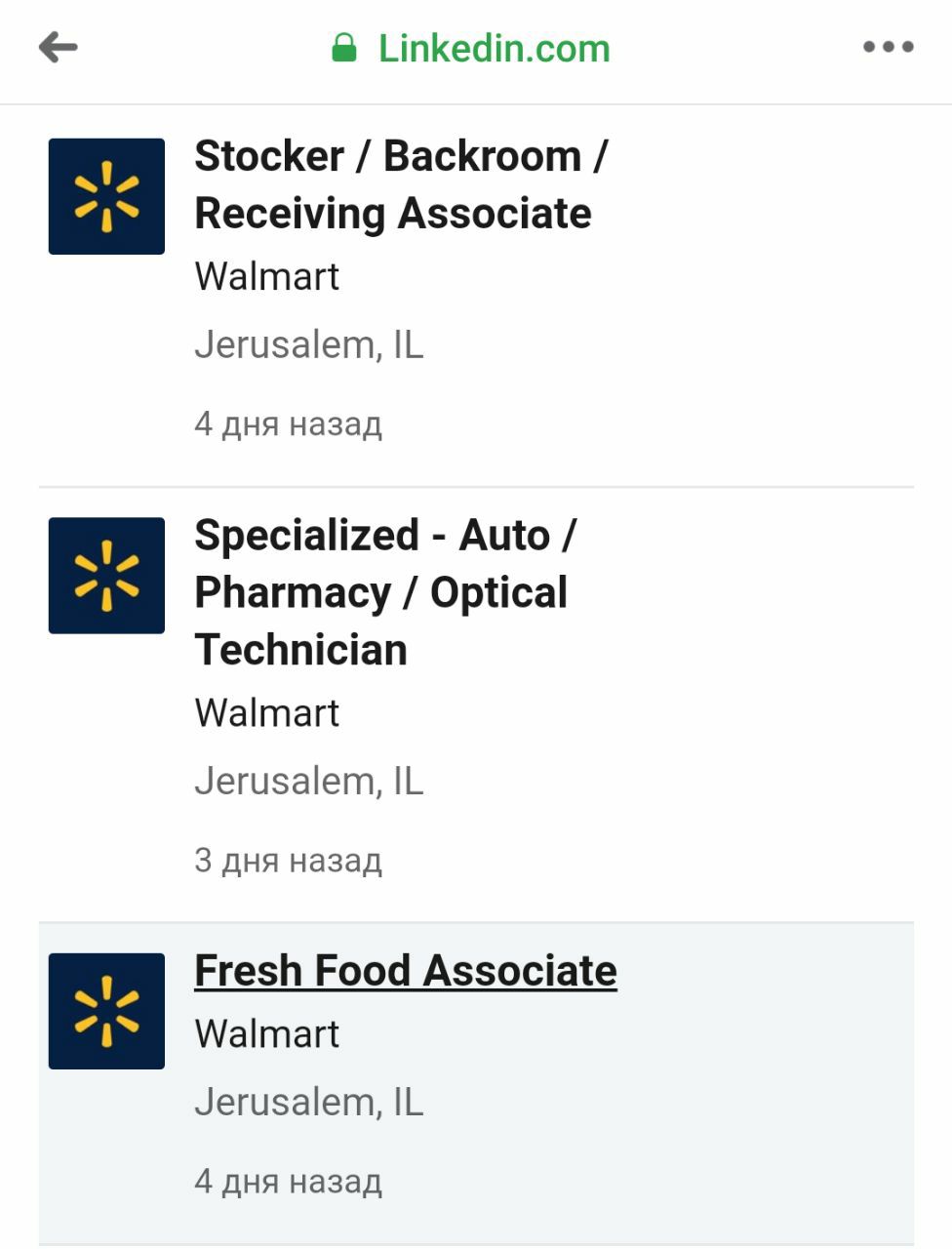Open the three-dot overflow menu
The width and height of the screenshot is (952, 1249).
[x=888, y=47]
